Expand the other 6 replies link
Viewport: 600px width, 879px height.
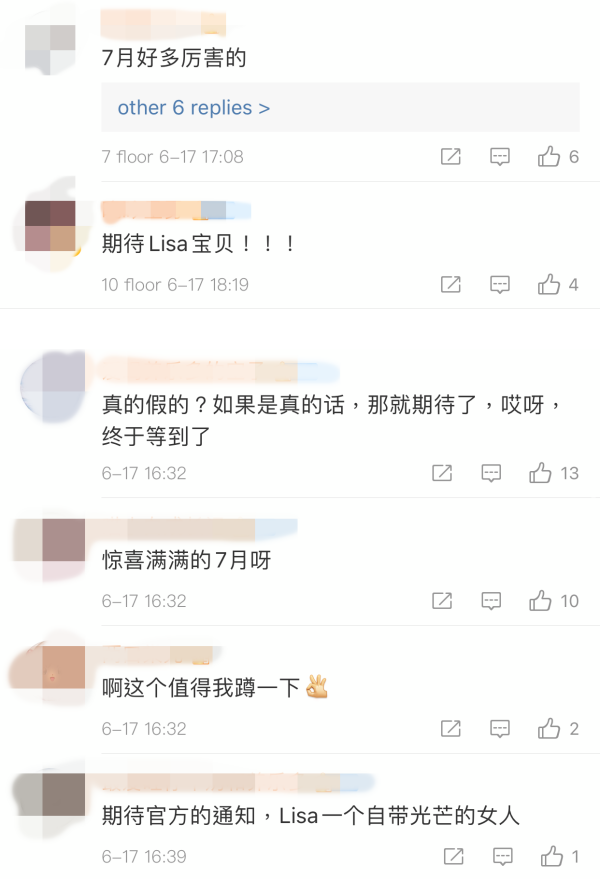[x=194, y=108]
